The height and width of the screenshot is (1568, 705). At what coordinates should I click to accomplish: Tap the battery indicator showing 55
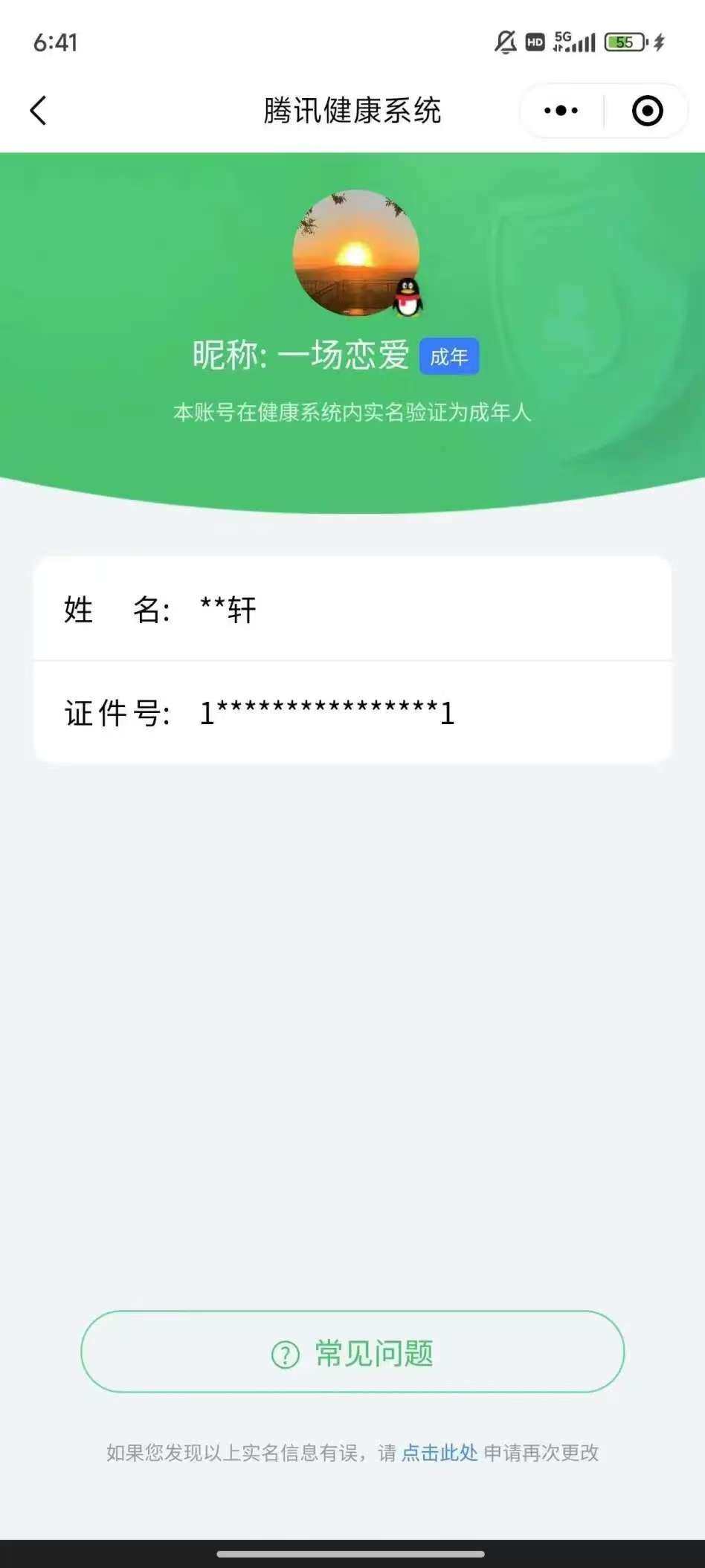click(625, 42)
